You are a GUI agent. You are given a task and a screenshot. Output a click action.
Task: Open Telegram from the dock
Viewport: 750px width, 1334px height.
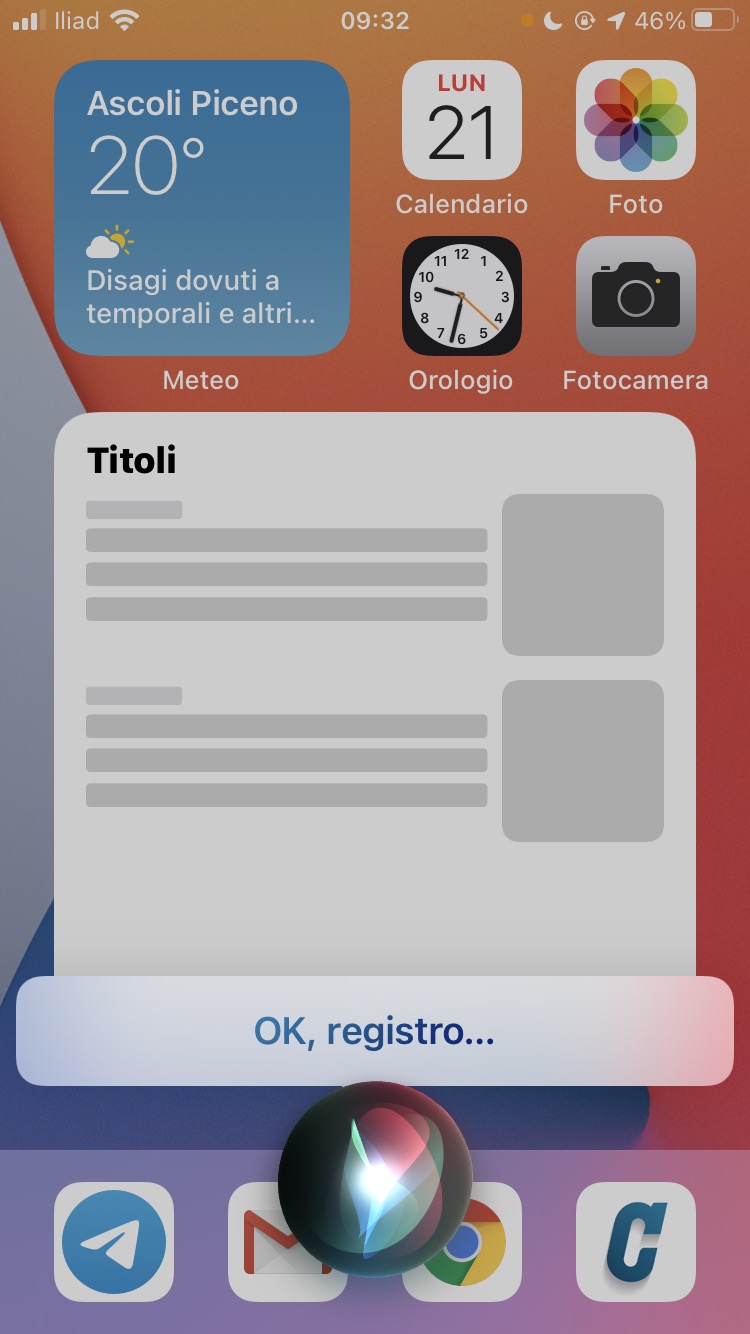[114, 1241]
